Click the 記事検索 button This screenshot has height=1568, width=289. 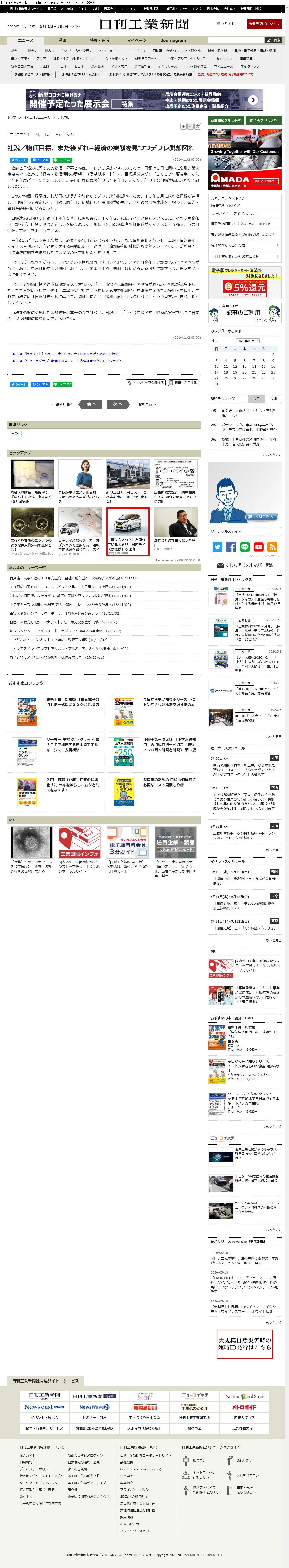(273, 40)
